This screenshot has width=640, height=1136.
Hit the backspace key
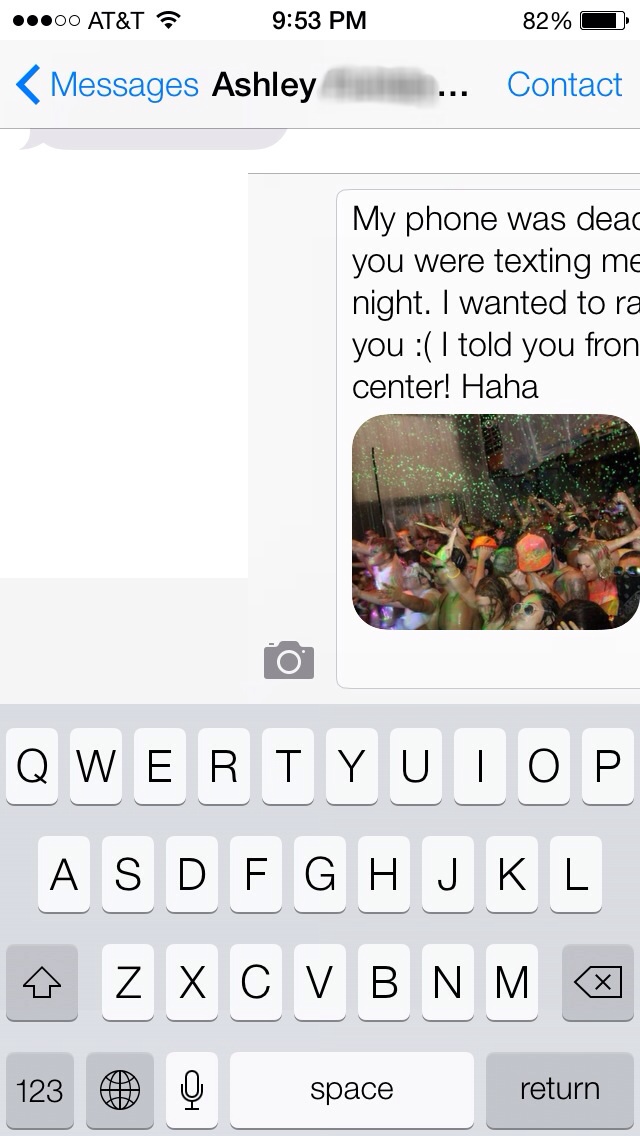(x=598, y=982)
